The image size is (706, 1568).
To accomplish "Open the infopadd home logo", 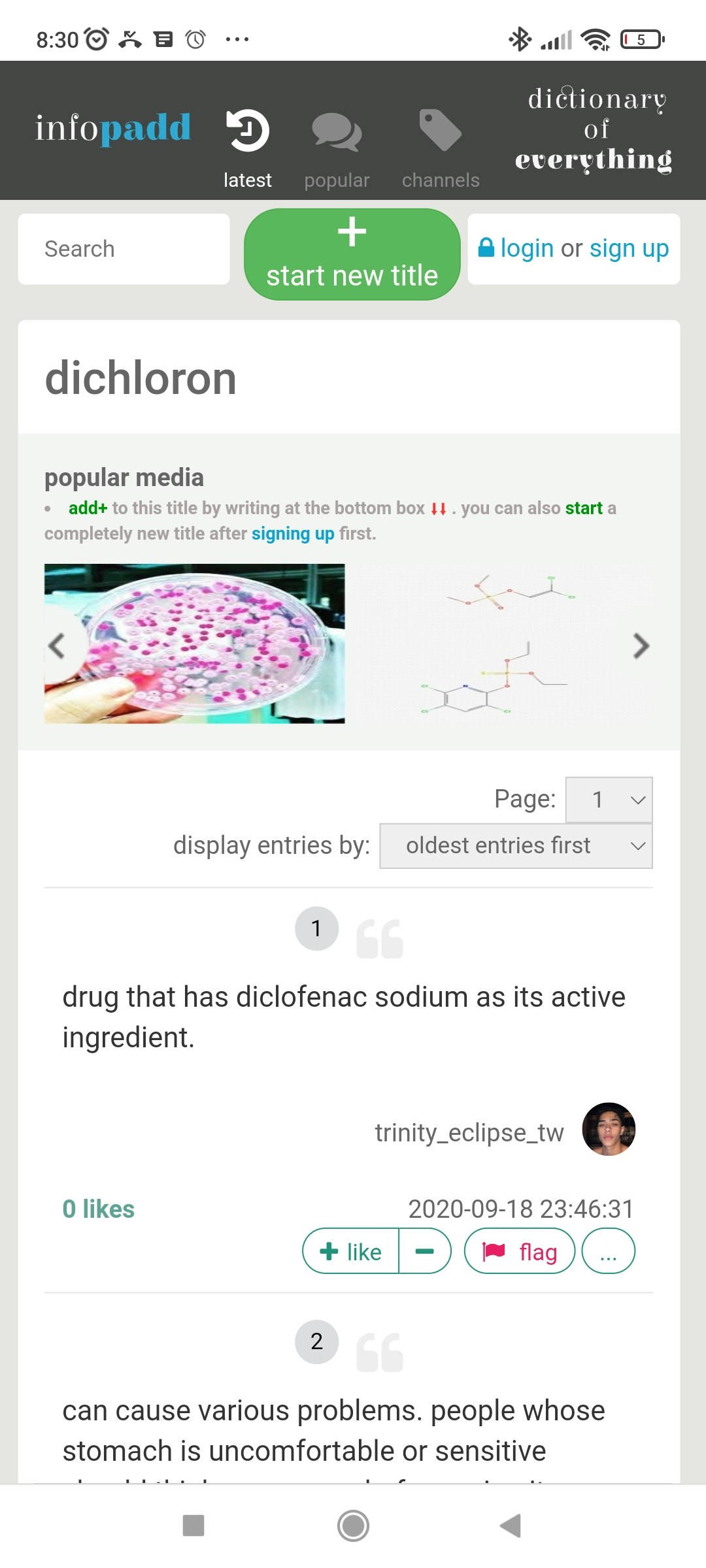I will point(113,127).
